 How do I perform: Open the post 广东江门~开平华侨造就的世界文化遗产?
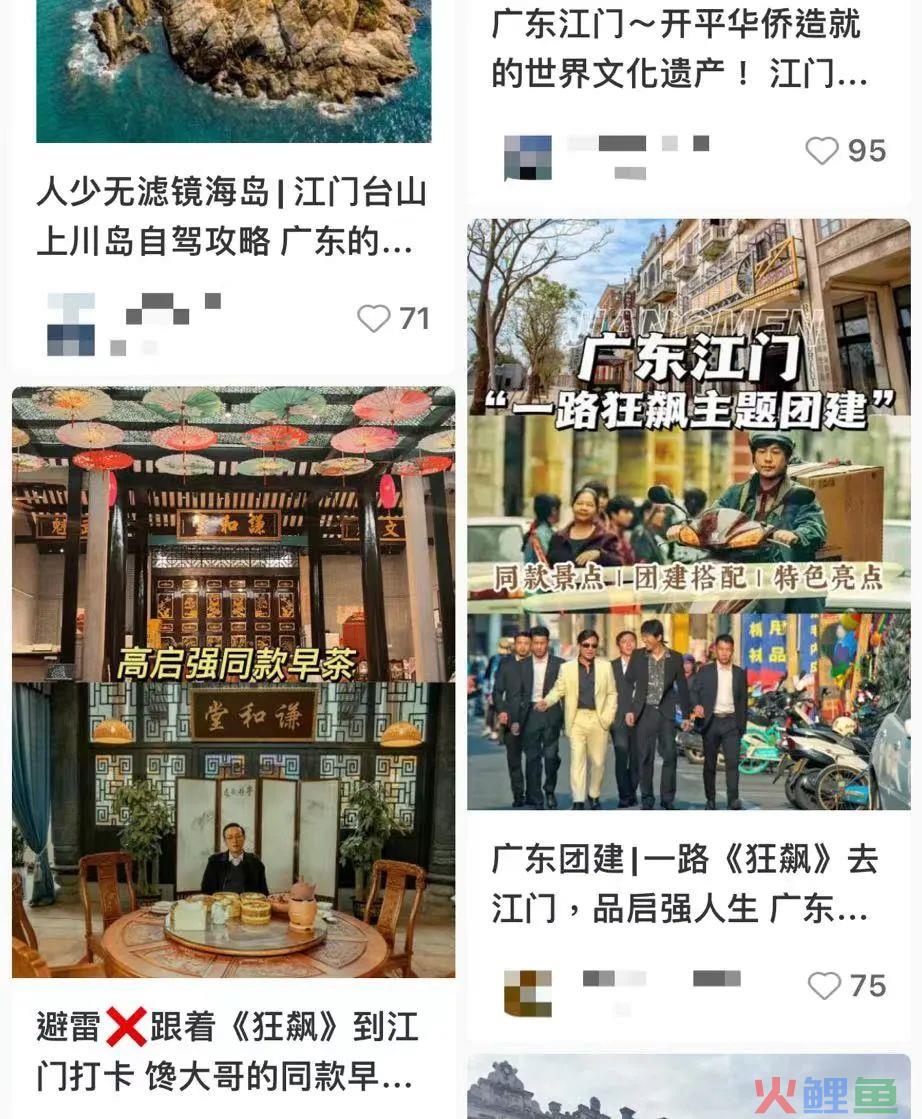click(x=680, y=48)
